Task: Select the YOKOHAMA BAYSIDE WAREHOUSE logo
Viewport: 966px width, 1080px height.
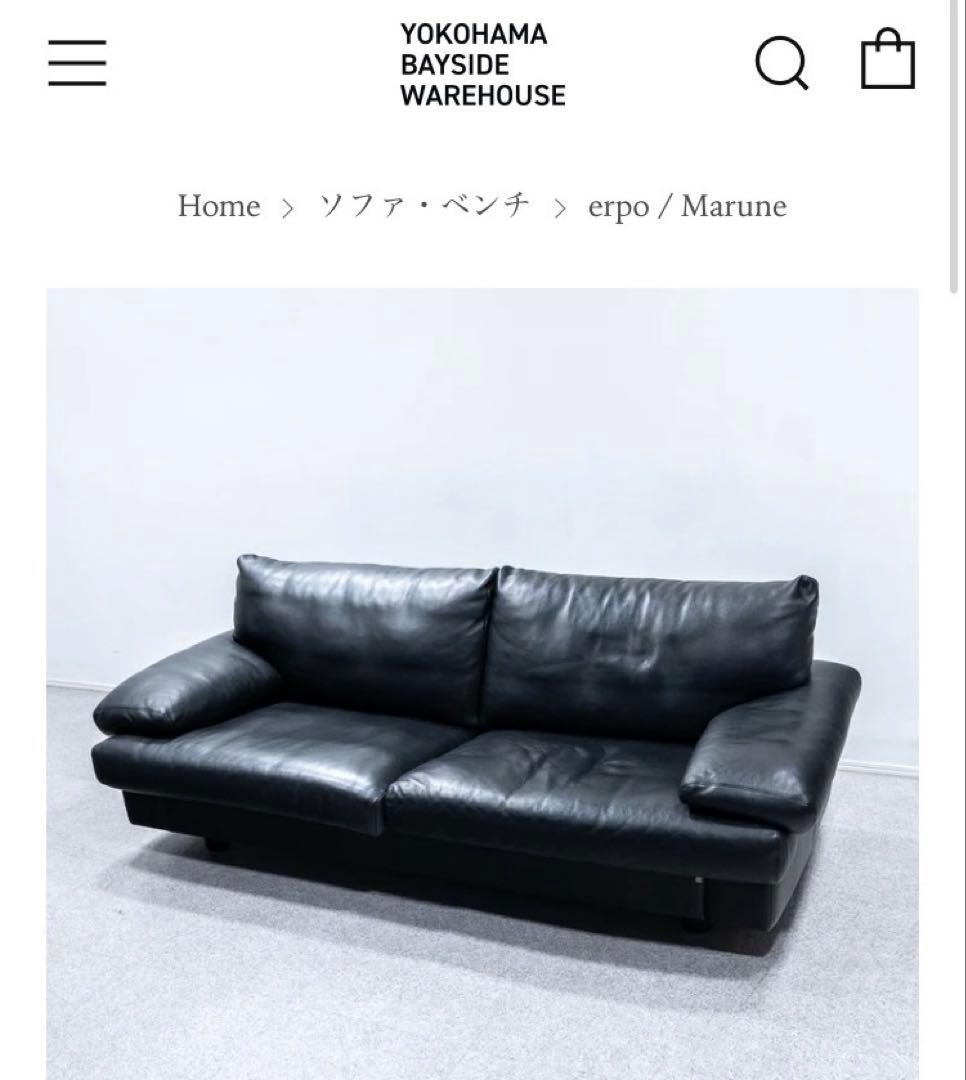Action: [482, 64]
